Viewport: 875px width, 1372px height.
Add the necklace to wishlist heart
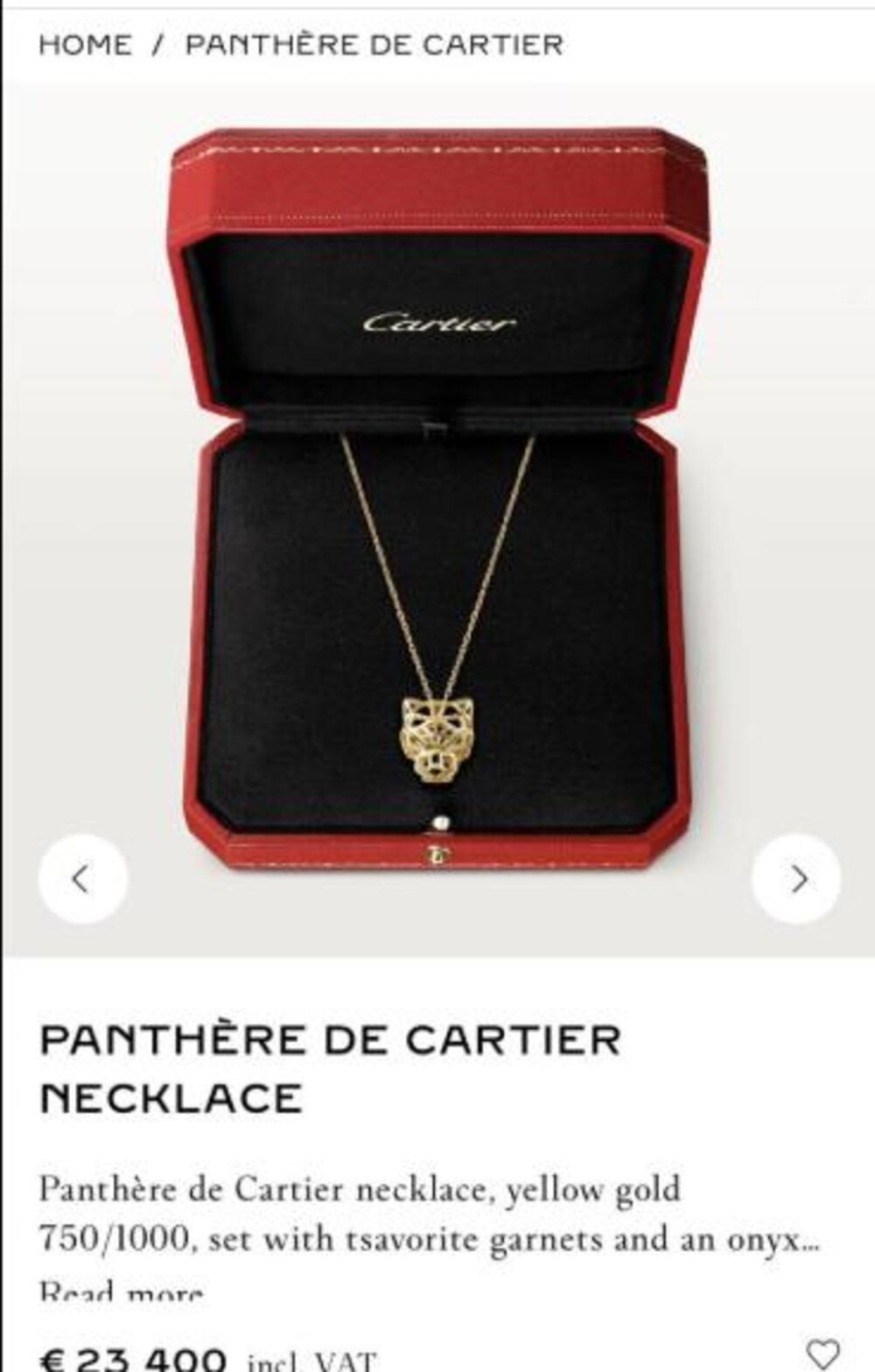(822, 1354)
